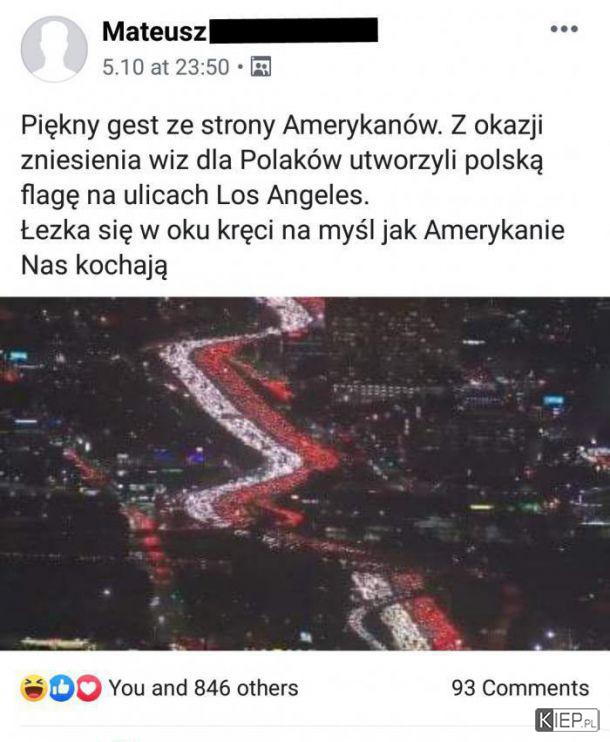Open the traffic photo in the post
This screenshot has width=610, height=742.
(x=305, y=473)
